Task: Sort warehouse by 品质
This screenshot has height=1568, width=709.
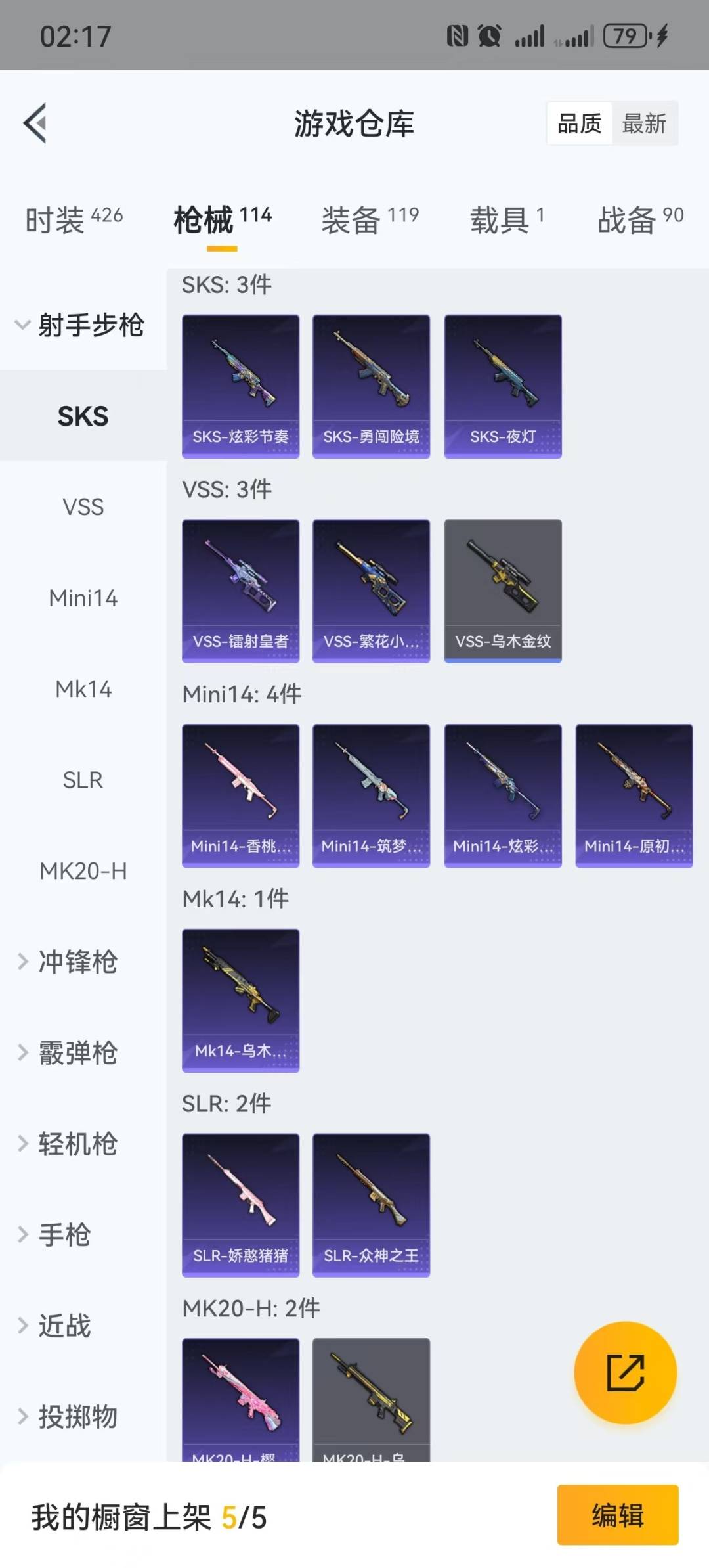Action: point(579,123)
